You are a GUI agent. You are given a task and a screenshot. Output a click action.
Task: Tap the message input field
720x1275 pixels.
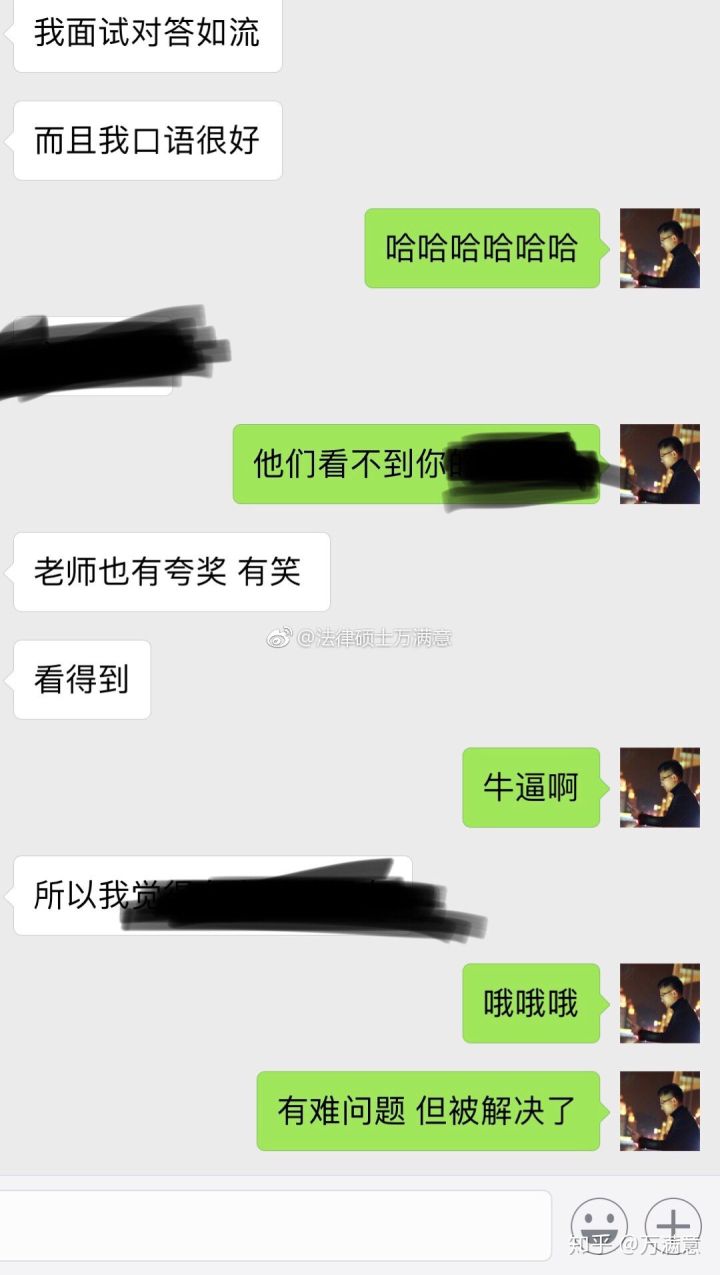(275, 1225)
